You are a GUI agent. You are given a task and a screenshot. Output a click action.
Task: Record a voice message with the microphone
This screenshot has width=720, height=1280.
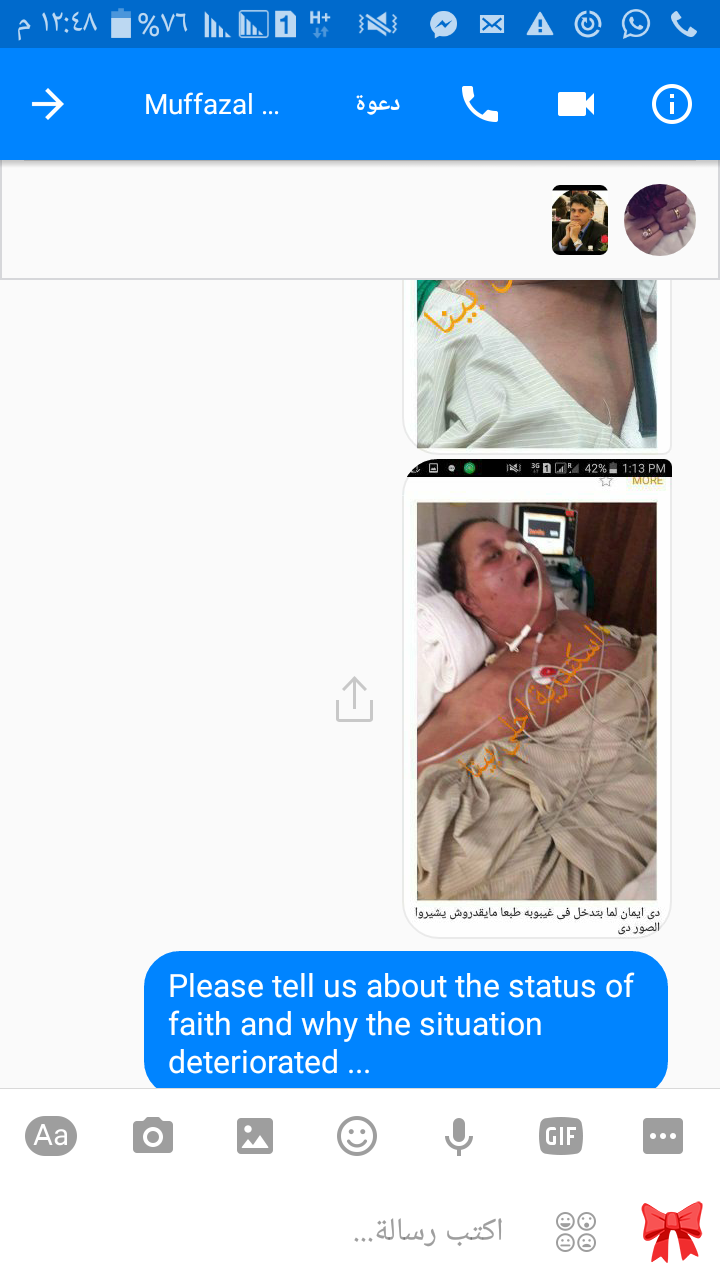(x=459, y=1136)
